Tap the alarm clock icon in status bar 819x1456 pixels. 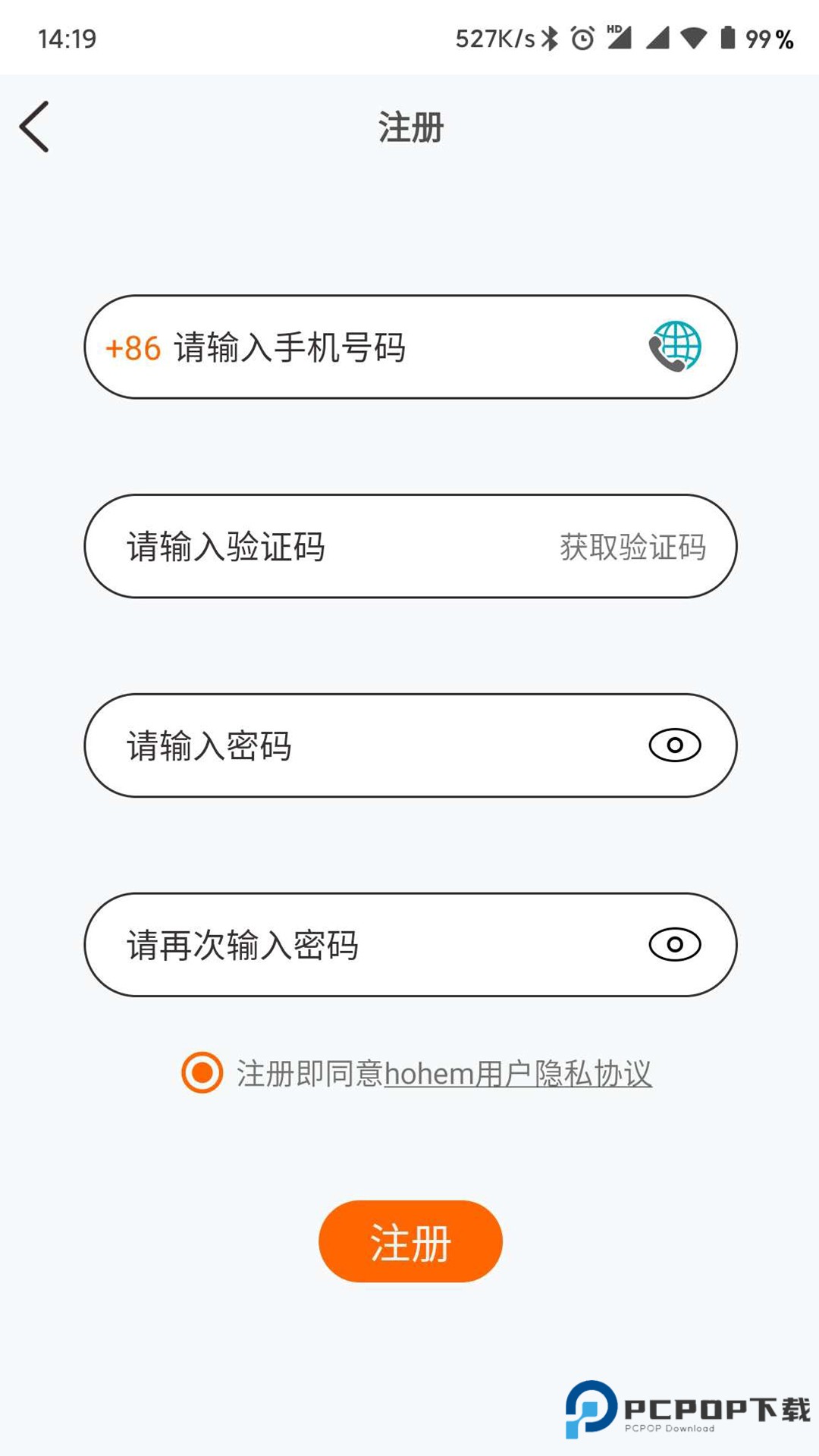(584, 37)
